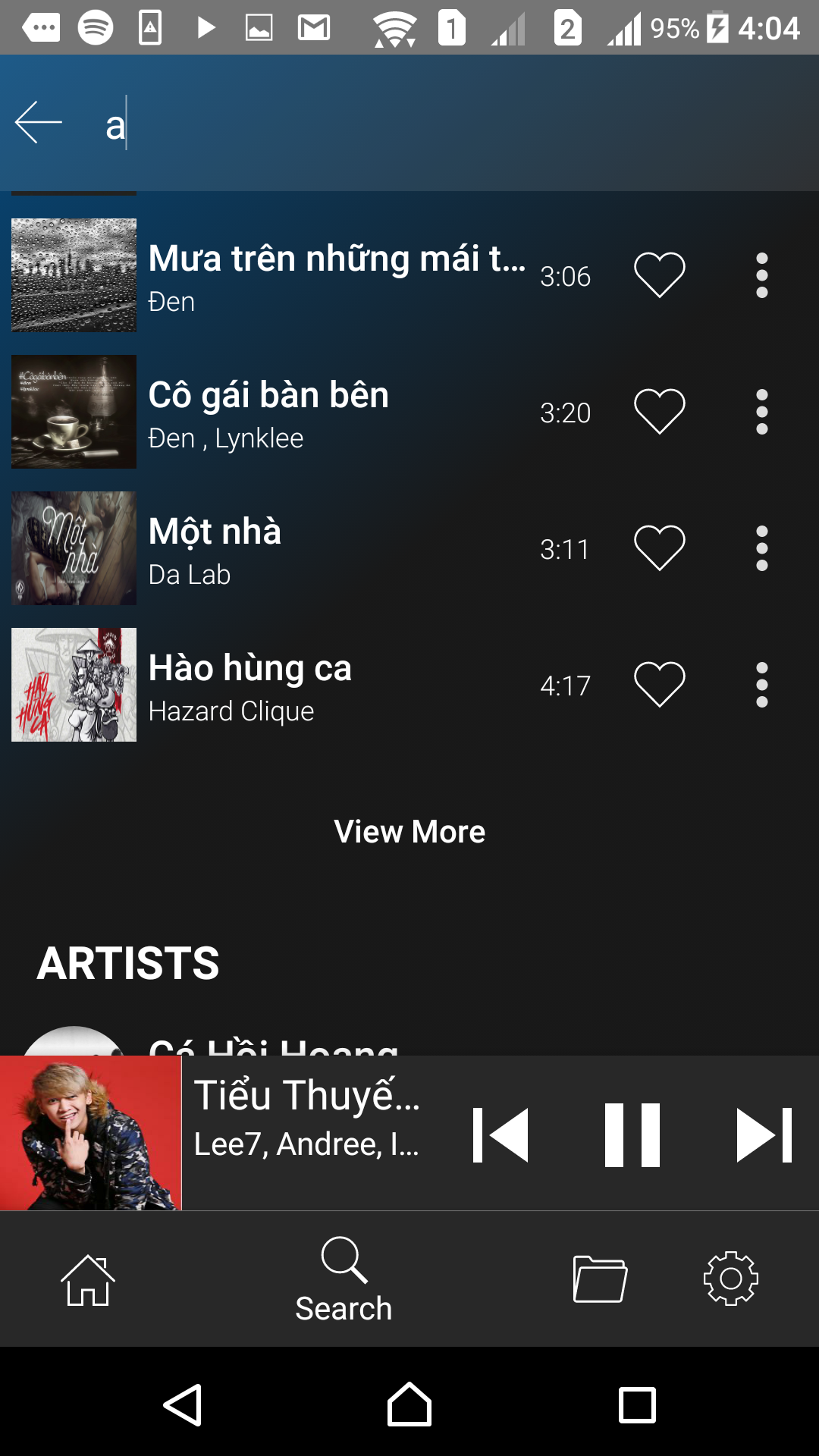Screen dimensions: 819x1456
Task: Like the song "Một nhà"
Action: point(659,548)
